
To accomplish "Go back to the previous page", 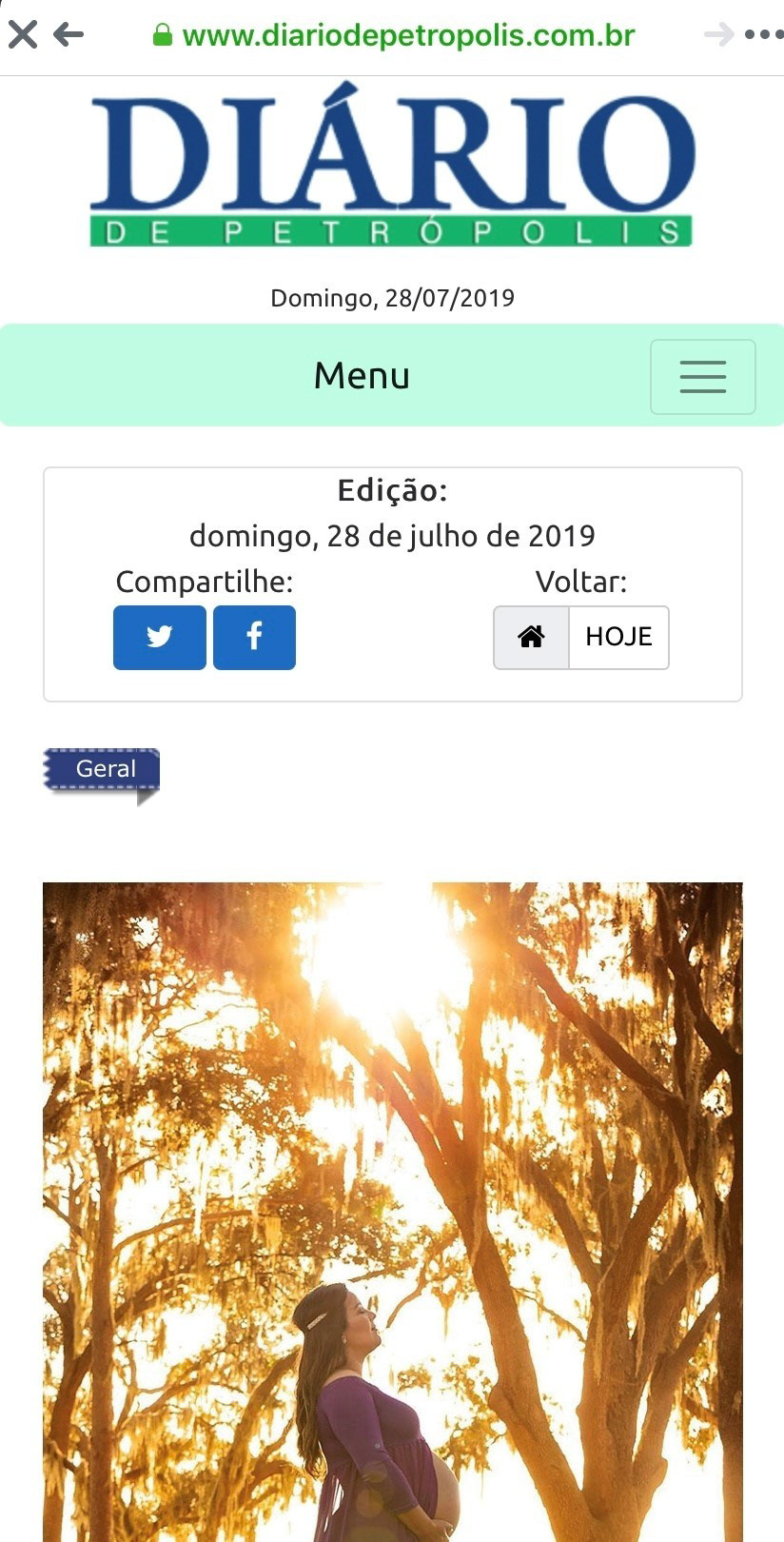I will [69, 35].
